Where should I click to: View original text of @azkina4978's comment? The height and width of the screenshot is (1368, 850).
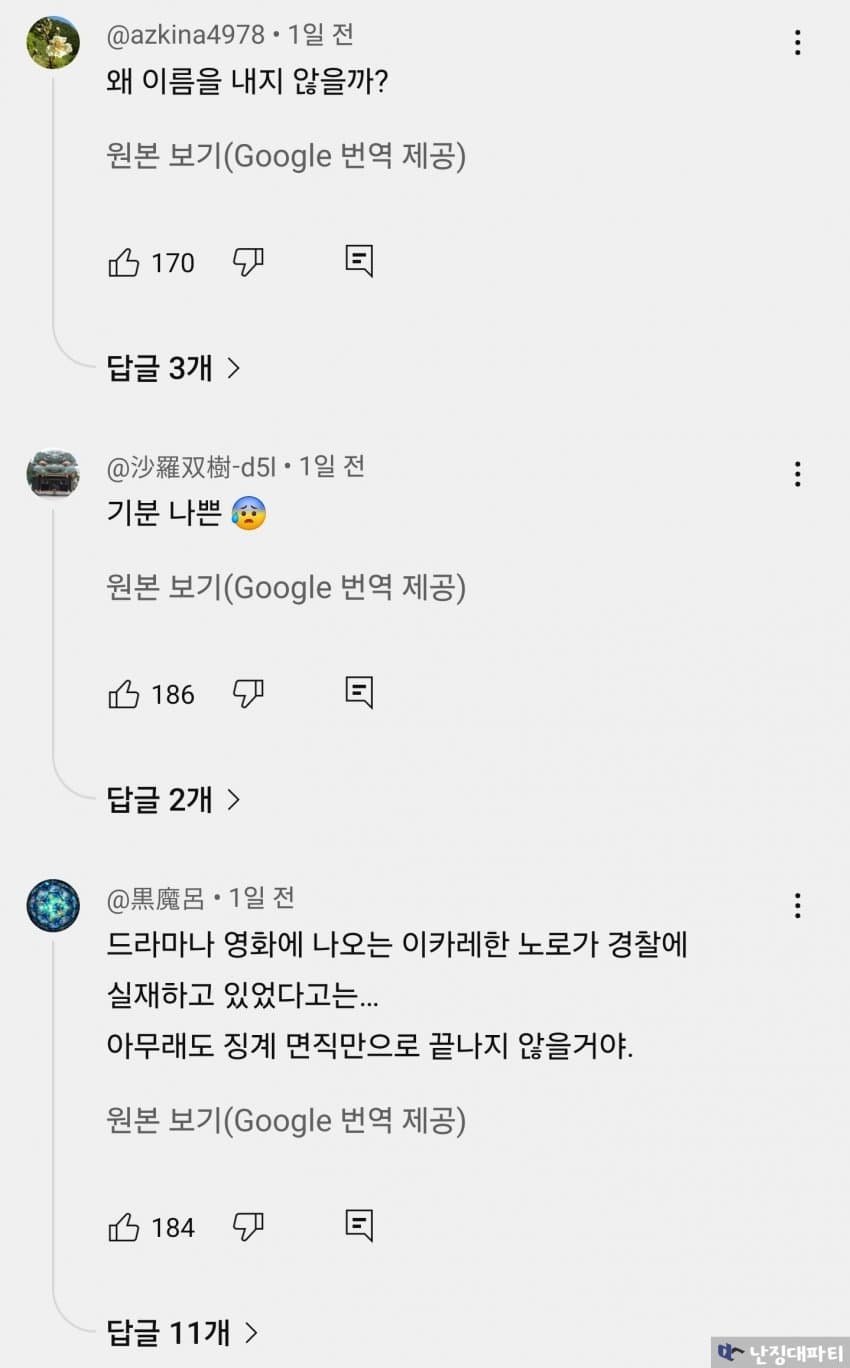click(286, 156)
